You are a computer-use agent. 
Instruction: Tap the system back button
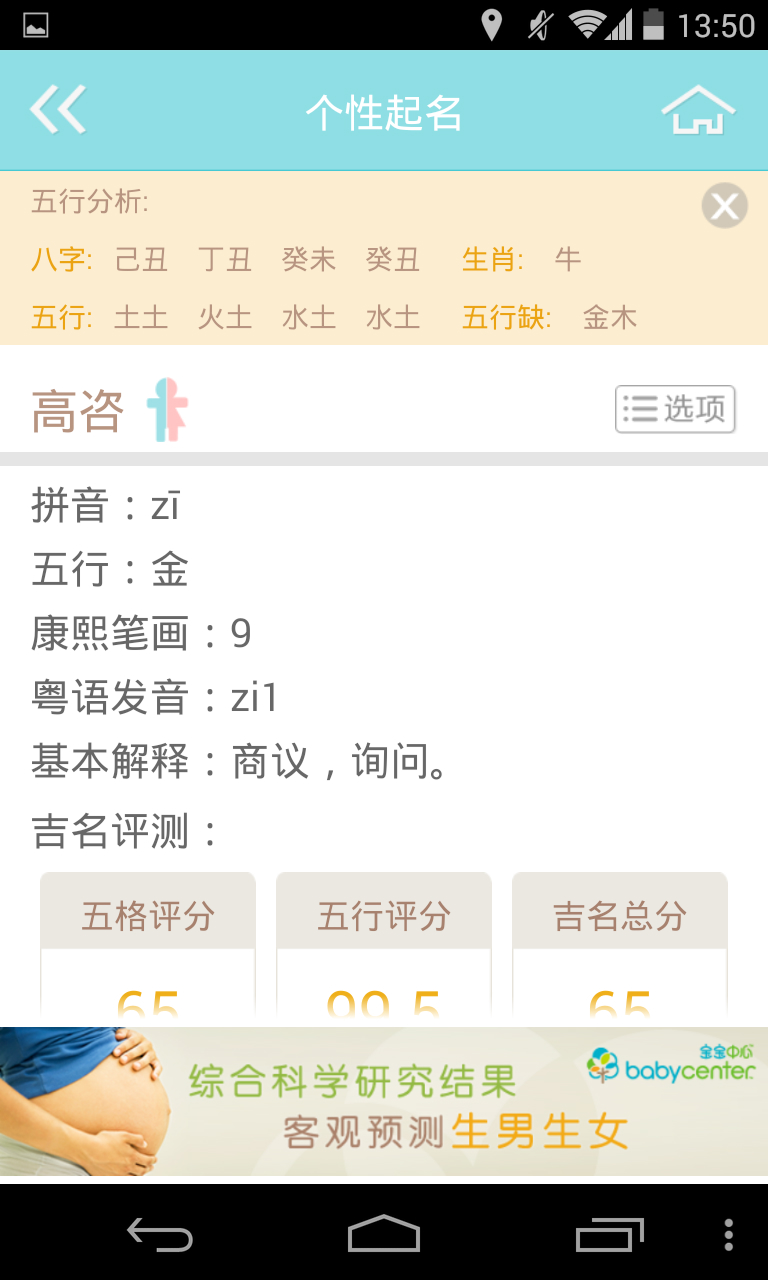click(159, 1234)
